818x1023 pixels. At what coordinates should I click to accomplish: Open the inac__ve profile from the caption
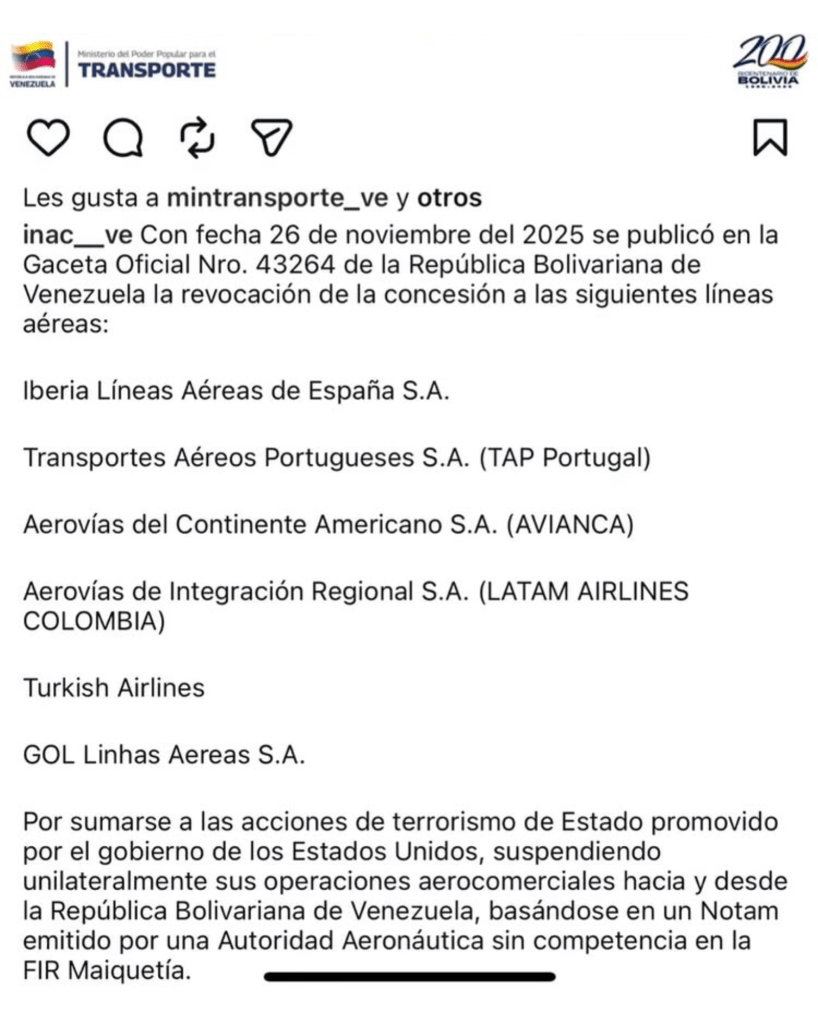(76, 236)
